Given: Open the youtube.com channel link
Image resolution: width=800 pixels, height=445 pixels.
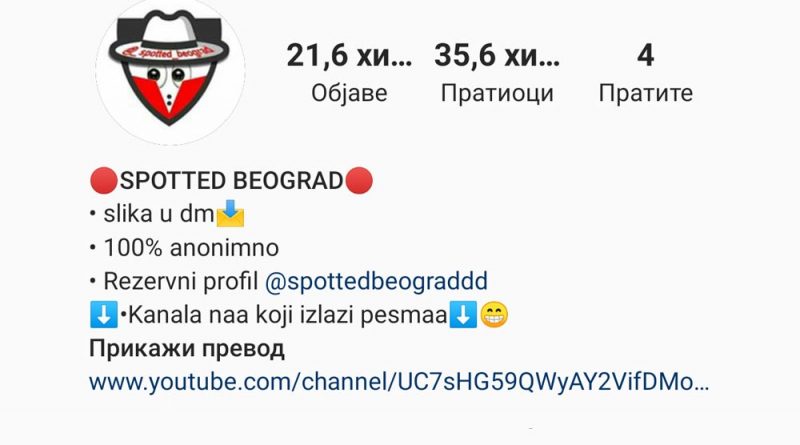Looking at the screenshot, I should coord(398,382).
